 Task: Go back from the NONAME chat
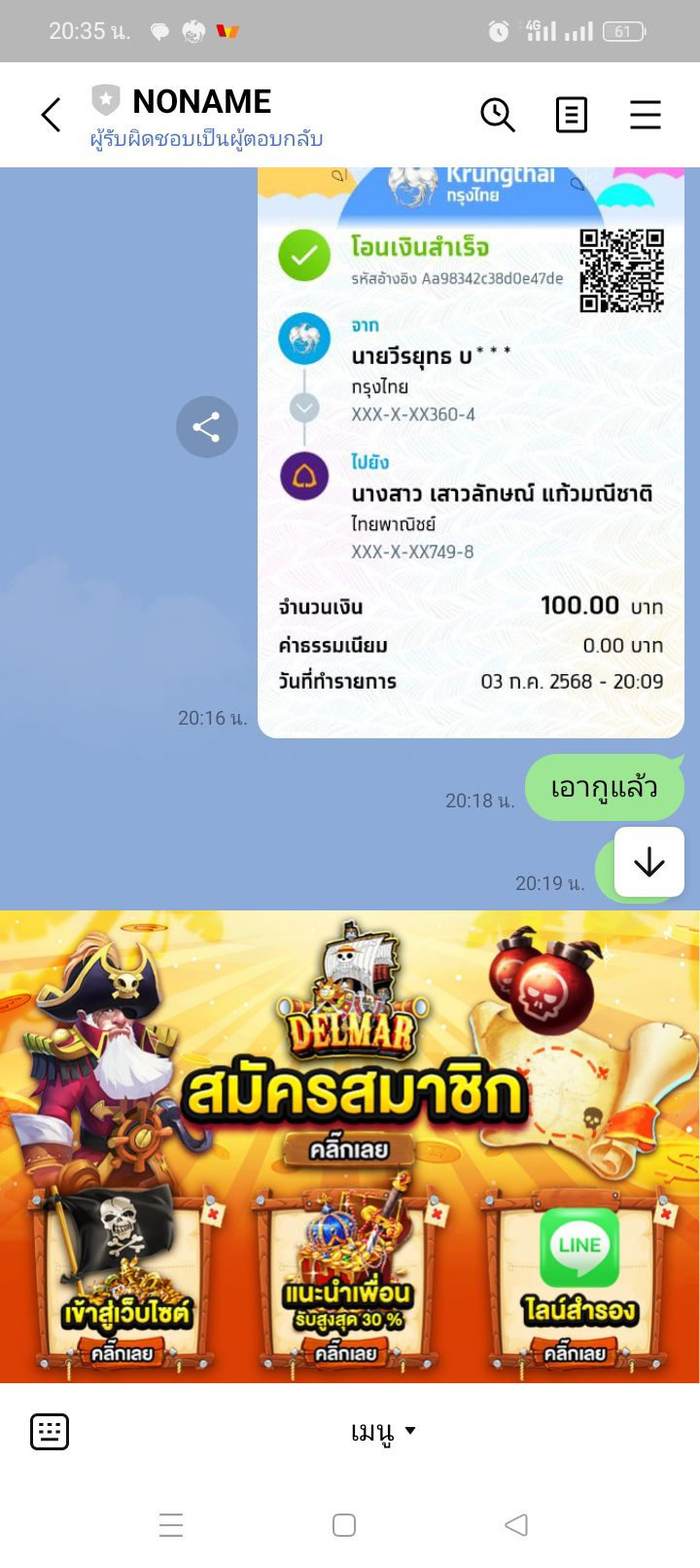(51, 115)
